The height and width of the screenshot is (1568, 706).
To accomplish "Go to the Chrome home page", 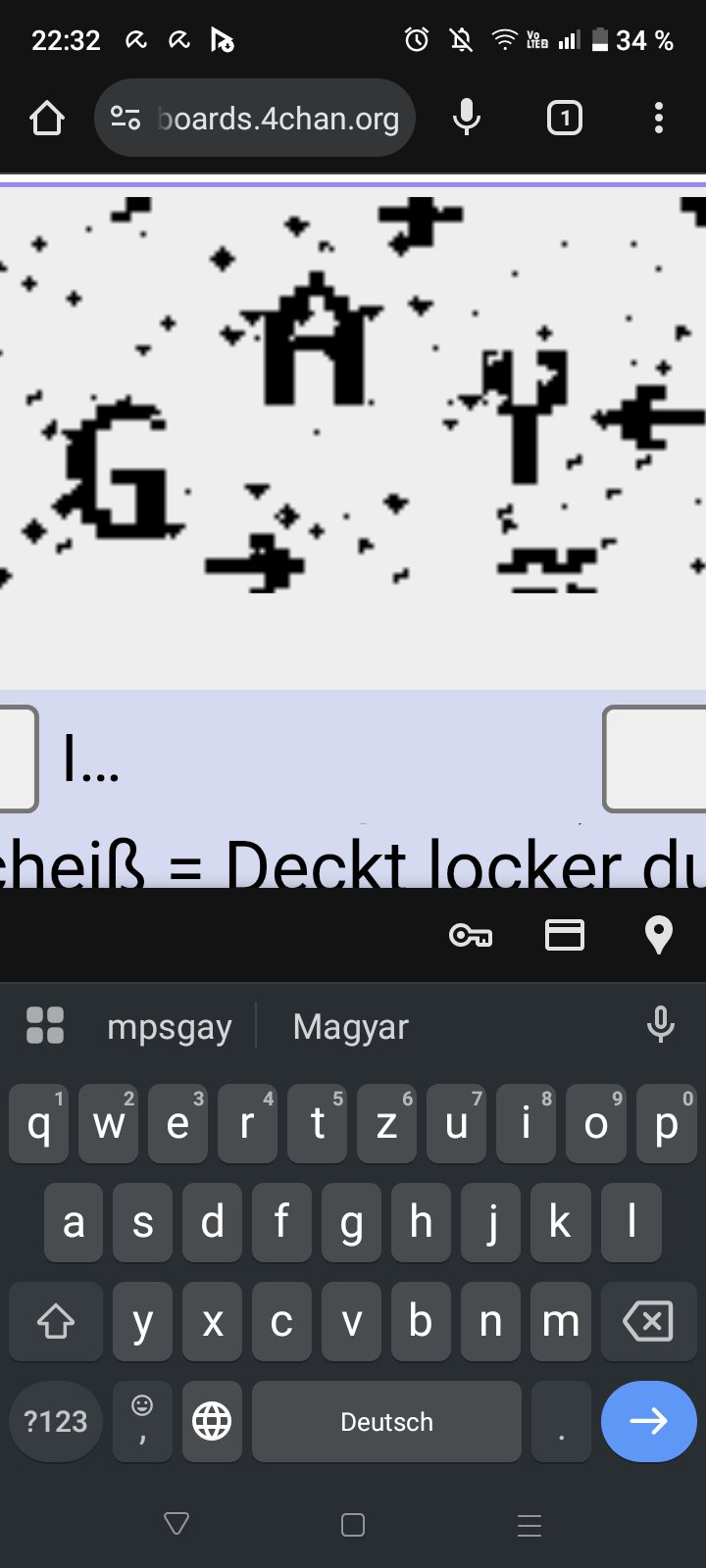I will pyautogui.click(x=46, y=119).
